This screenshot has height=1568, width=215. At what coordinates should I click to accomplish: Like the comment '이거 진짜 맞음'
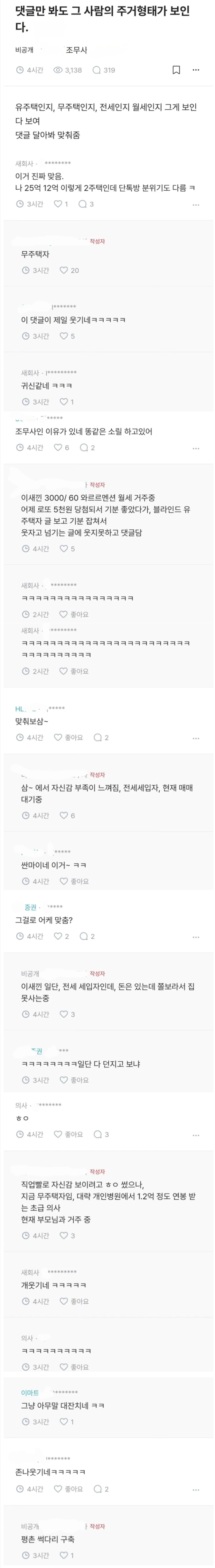pos(61,204)
